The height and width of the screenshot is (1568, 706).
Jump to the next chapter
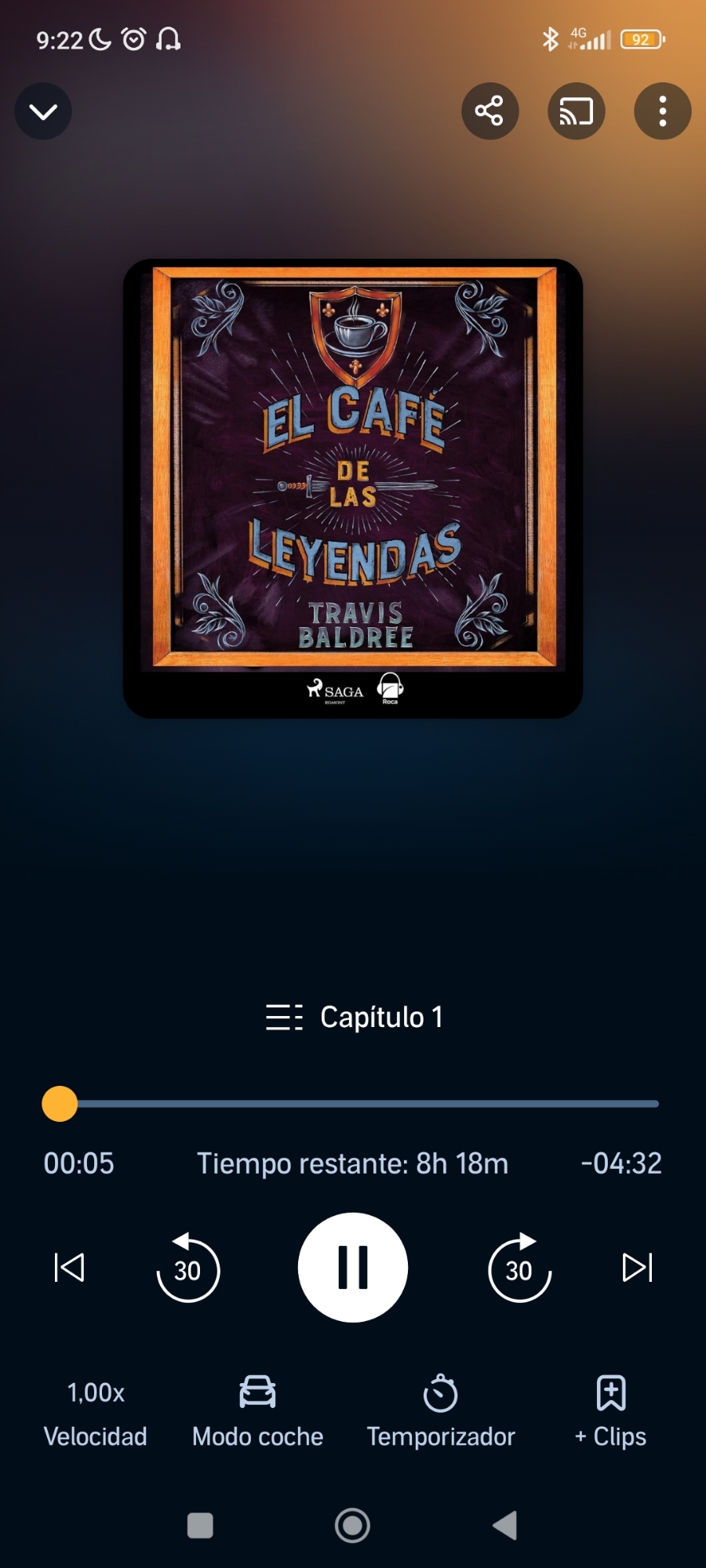637,1267
